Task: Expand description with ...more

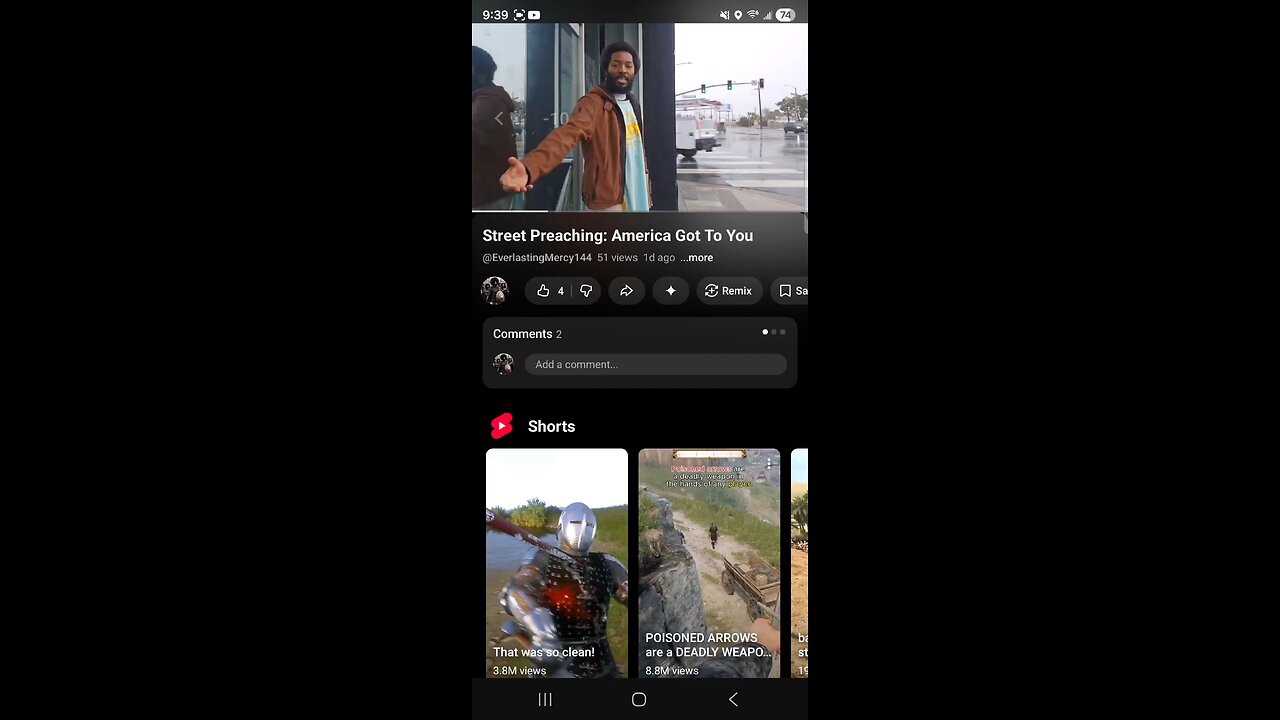Action: [697, 258]
